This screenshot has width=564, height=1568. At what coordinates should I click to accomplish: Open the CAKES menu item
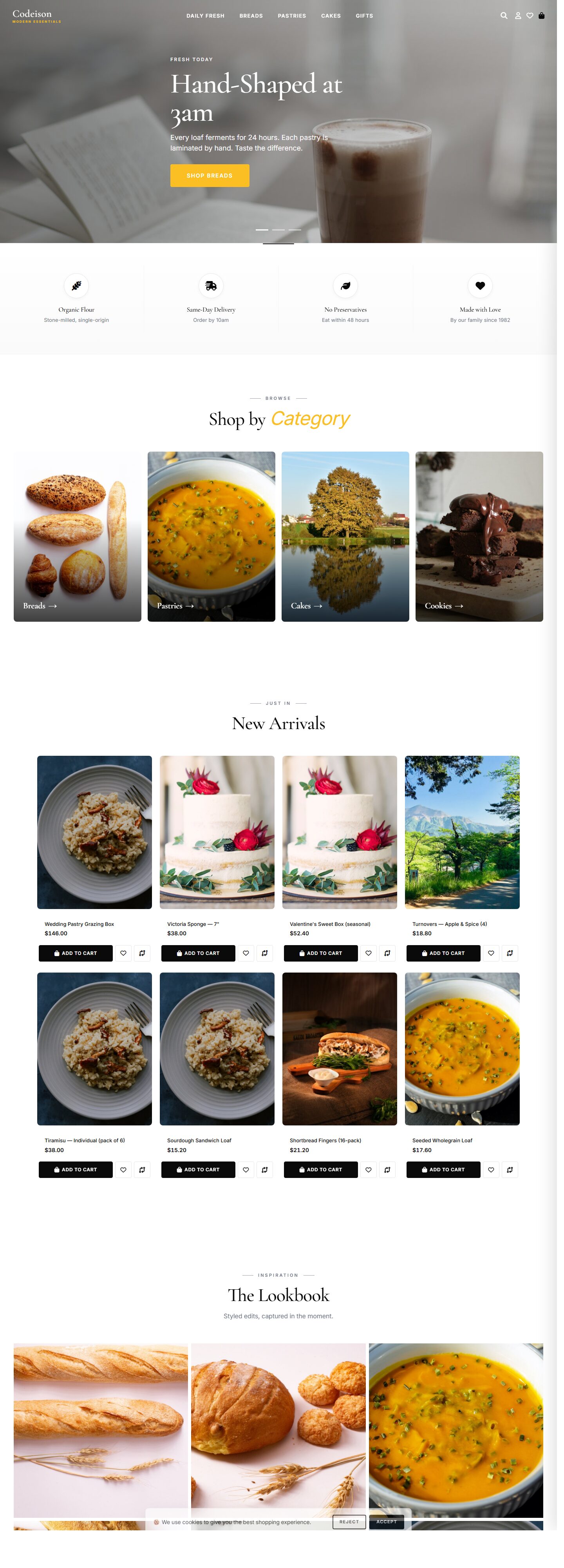pos(330,16)
